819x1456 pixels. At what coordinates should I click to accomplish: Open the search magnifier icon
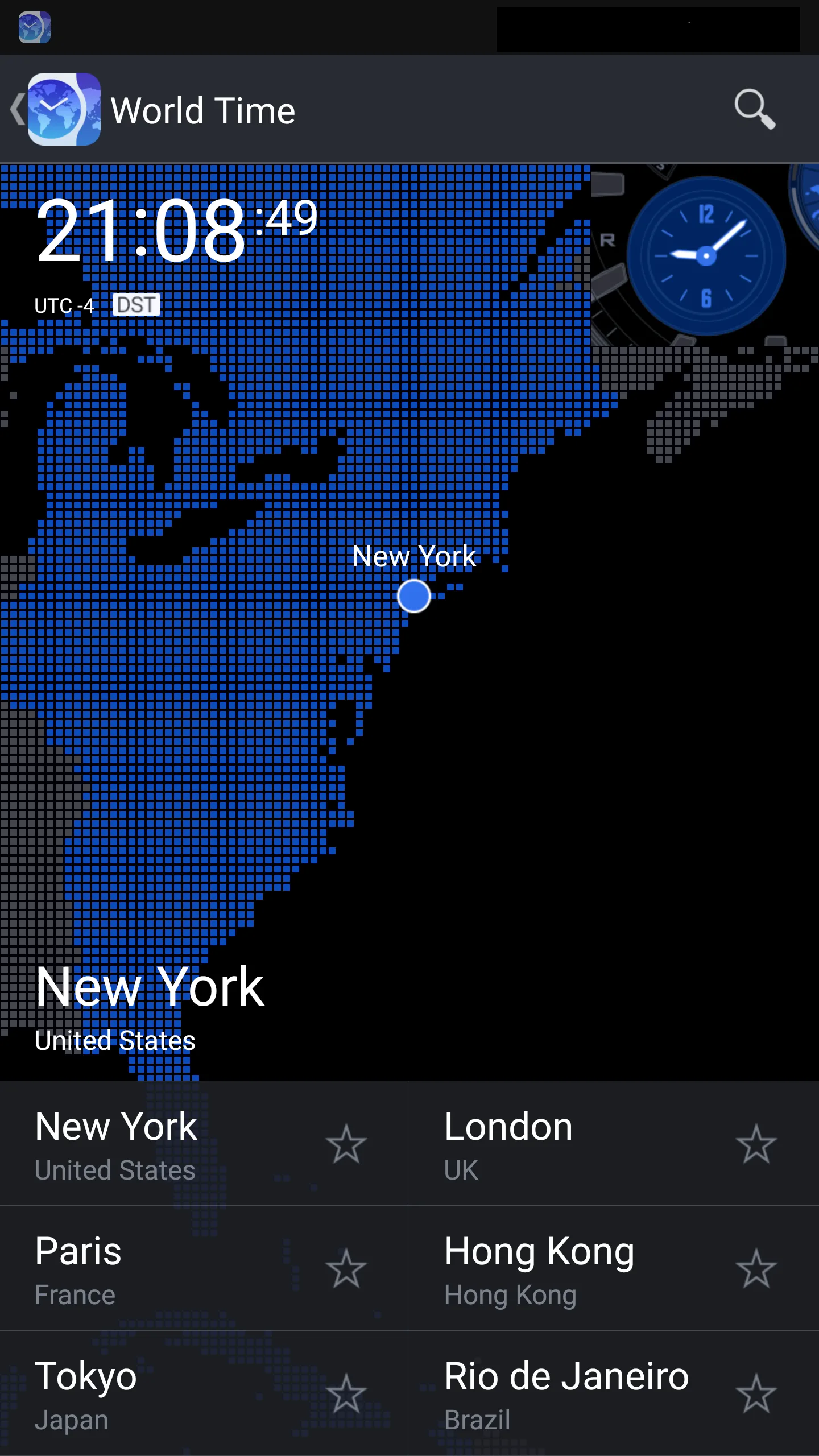pyautogui.click(x=755, y=109)
